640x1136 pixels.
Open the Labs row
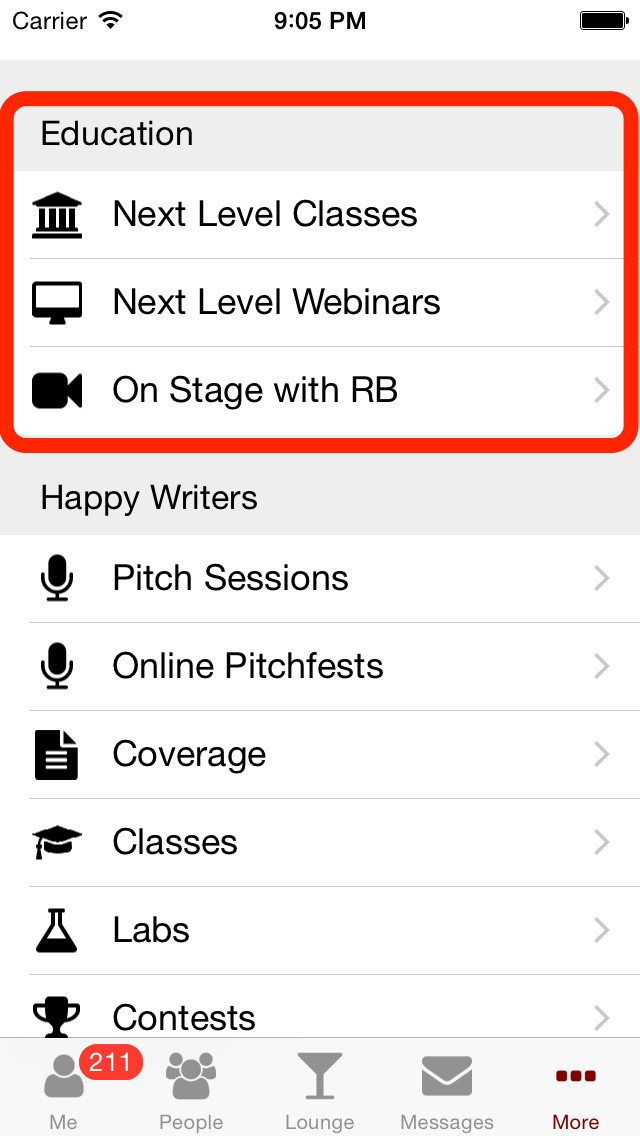(x=320, y=931)
